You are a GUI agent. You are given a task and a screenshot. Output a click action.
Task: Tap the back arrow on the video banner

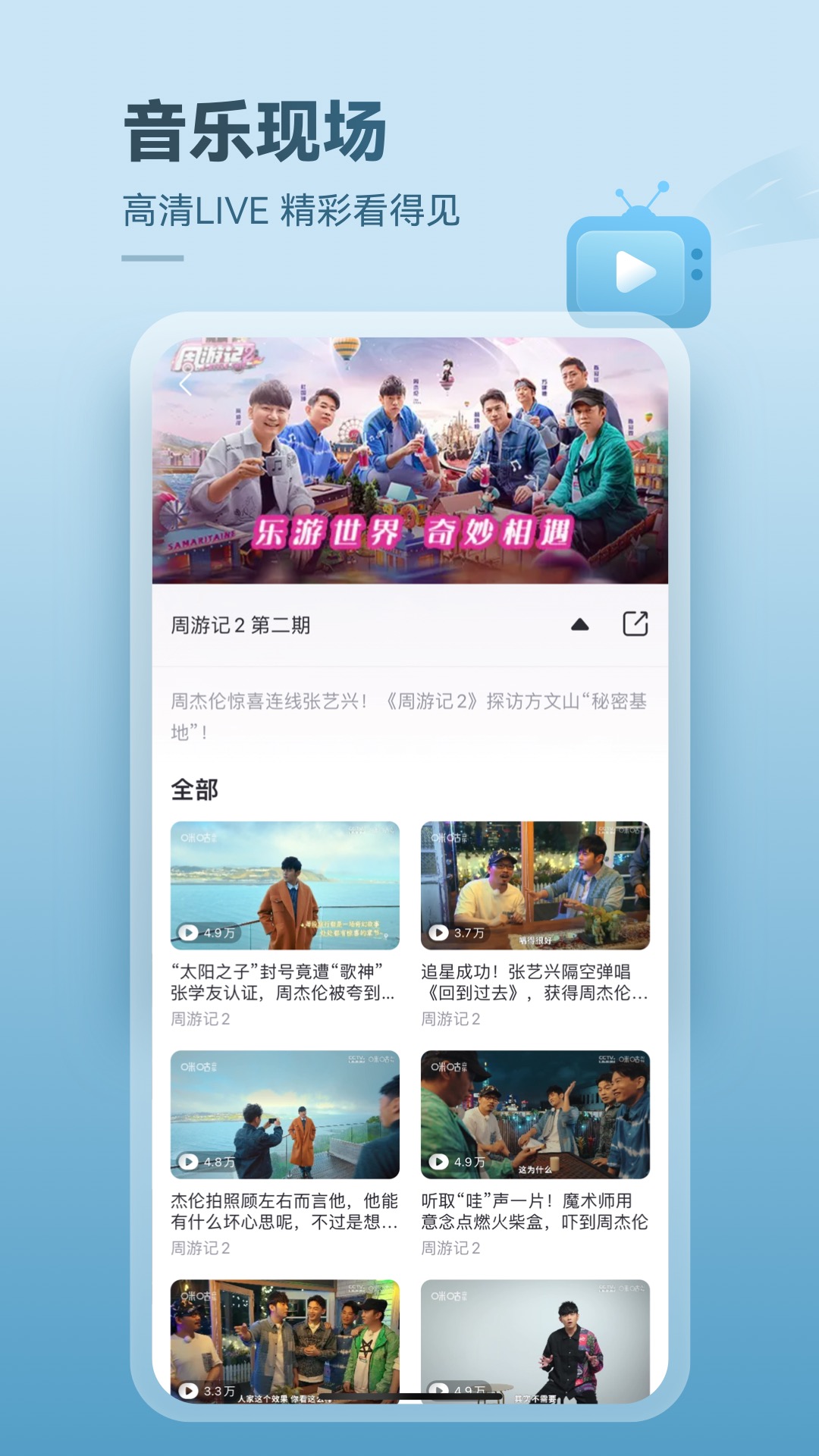click(188, 387)
